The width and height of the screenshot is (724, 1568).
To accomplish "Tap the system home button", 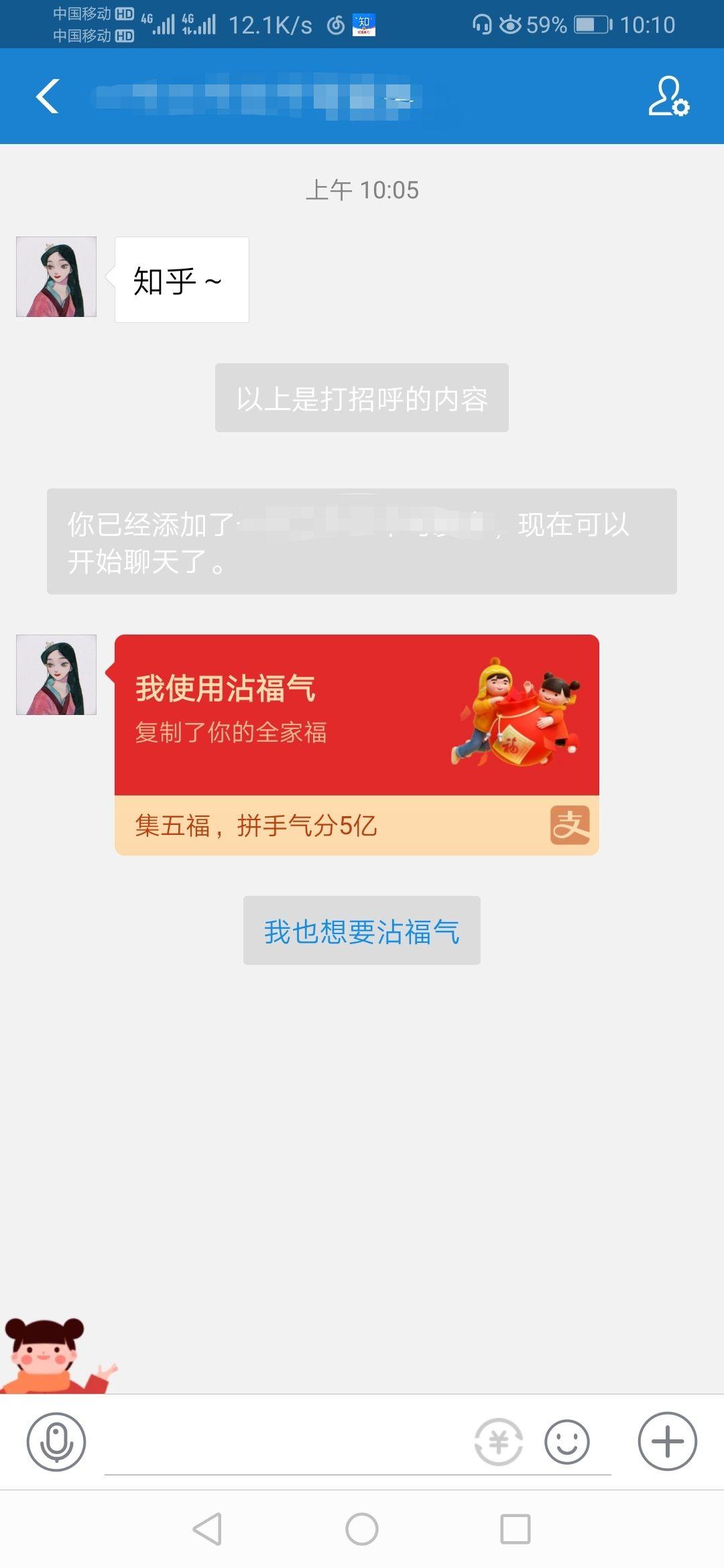I will pyautogui.click(x=362, y=1529).
